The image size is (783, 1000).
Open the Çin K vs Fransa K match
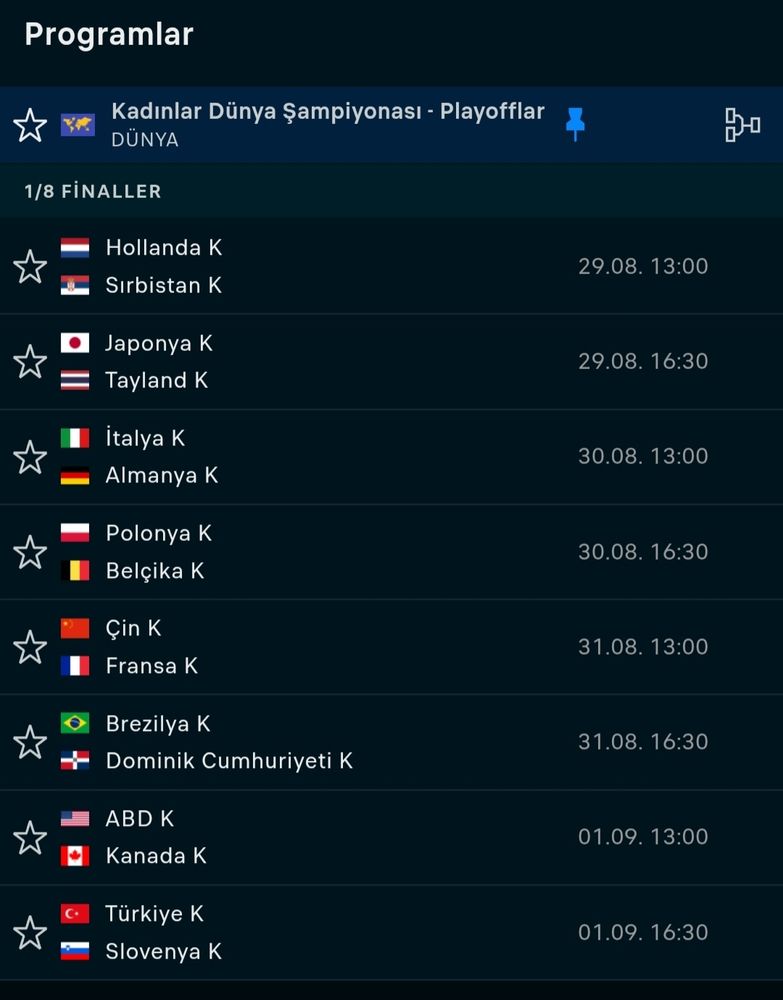[392, 647]
